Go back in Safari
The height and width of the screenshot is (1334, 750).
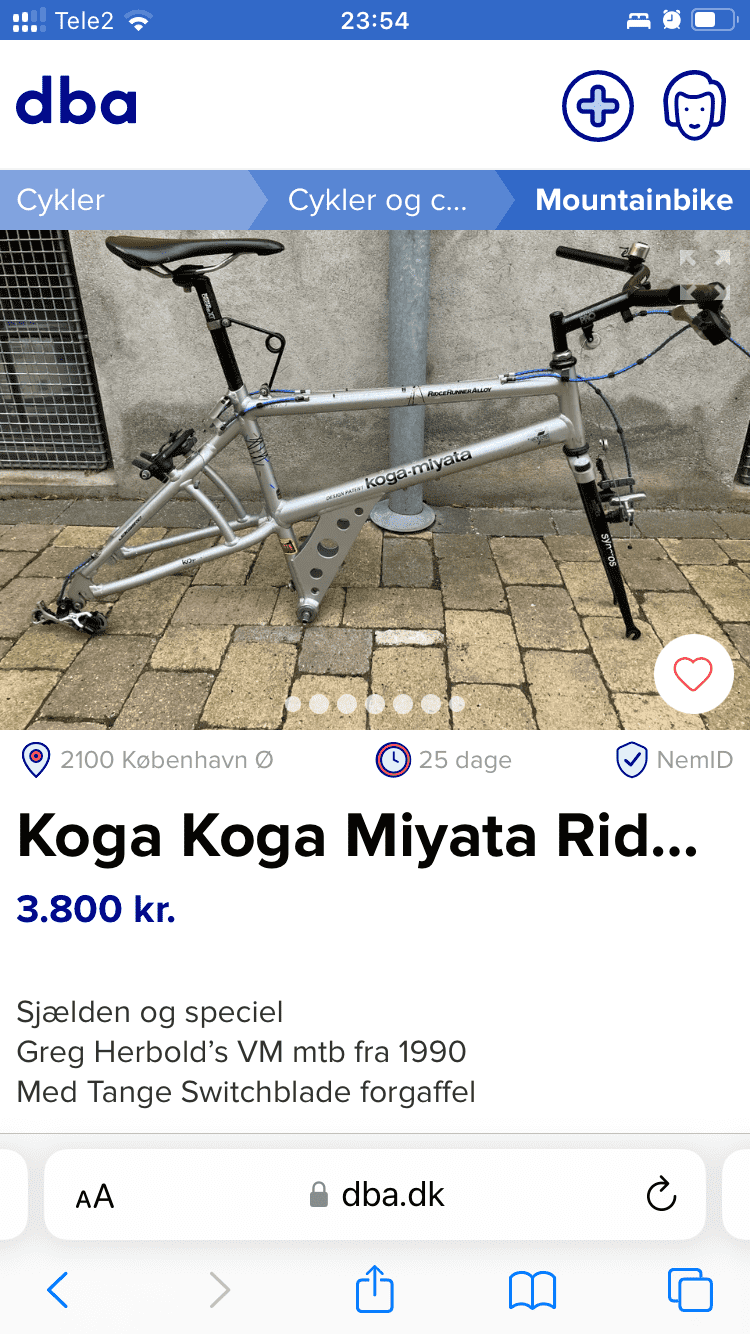[x=58, y=1290]
